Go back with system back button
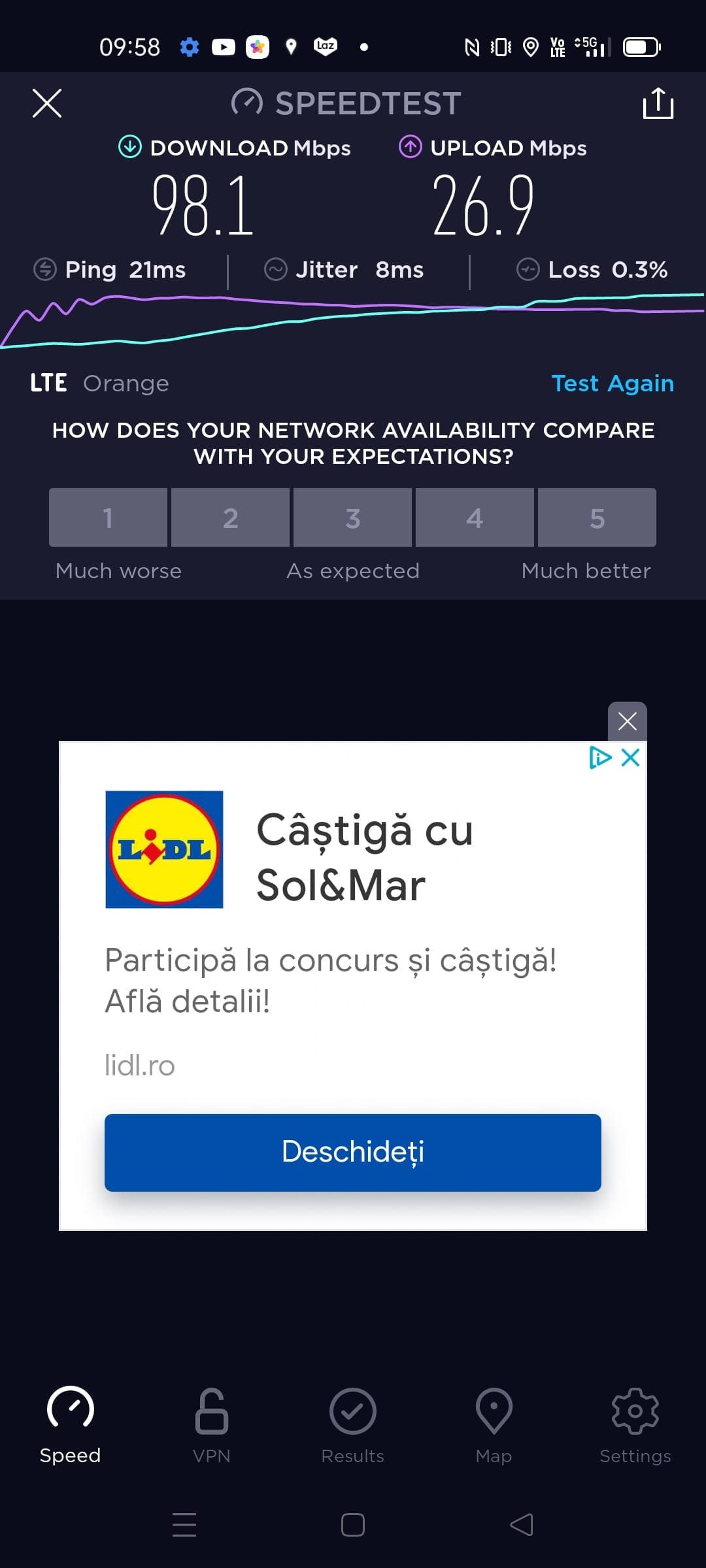This screenshot has height=1568, width=706. tap(522, 1525)
